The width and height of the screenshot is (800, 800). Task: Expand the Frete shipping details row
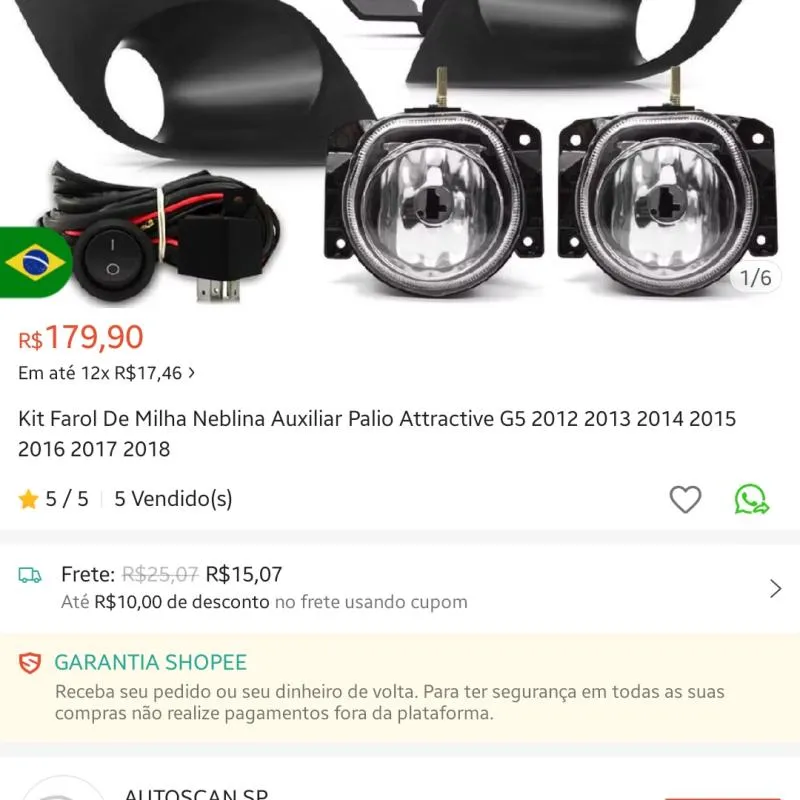tap(775, 588)
